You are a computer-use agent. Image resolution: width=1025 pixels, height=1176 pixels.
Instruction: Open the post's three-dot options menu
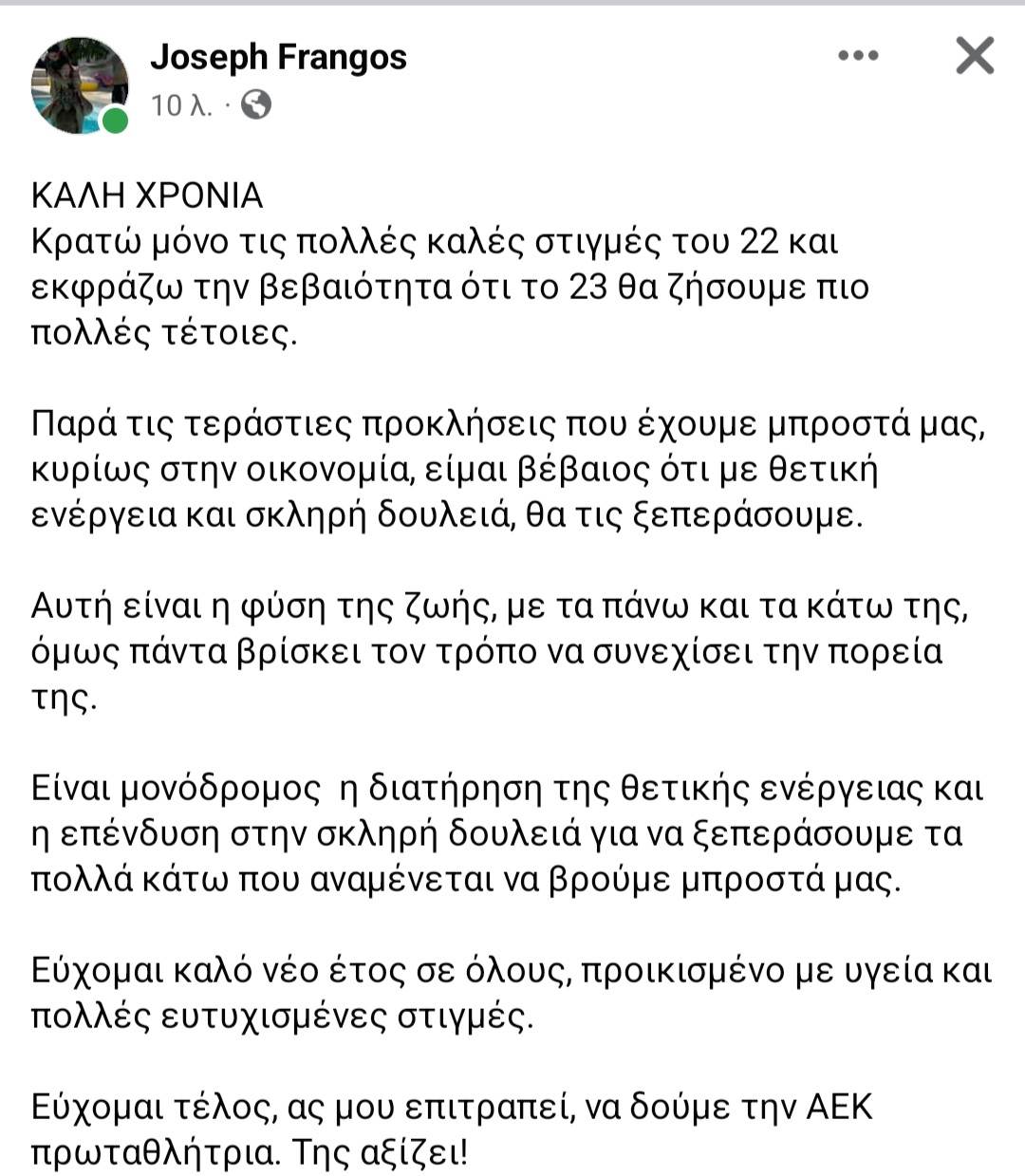coord(858,56)
